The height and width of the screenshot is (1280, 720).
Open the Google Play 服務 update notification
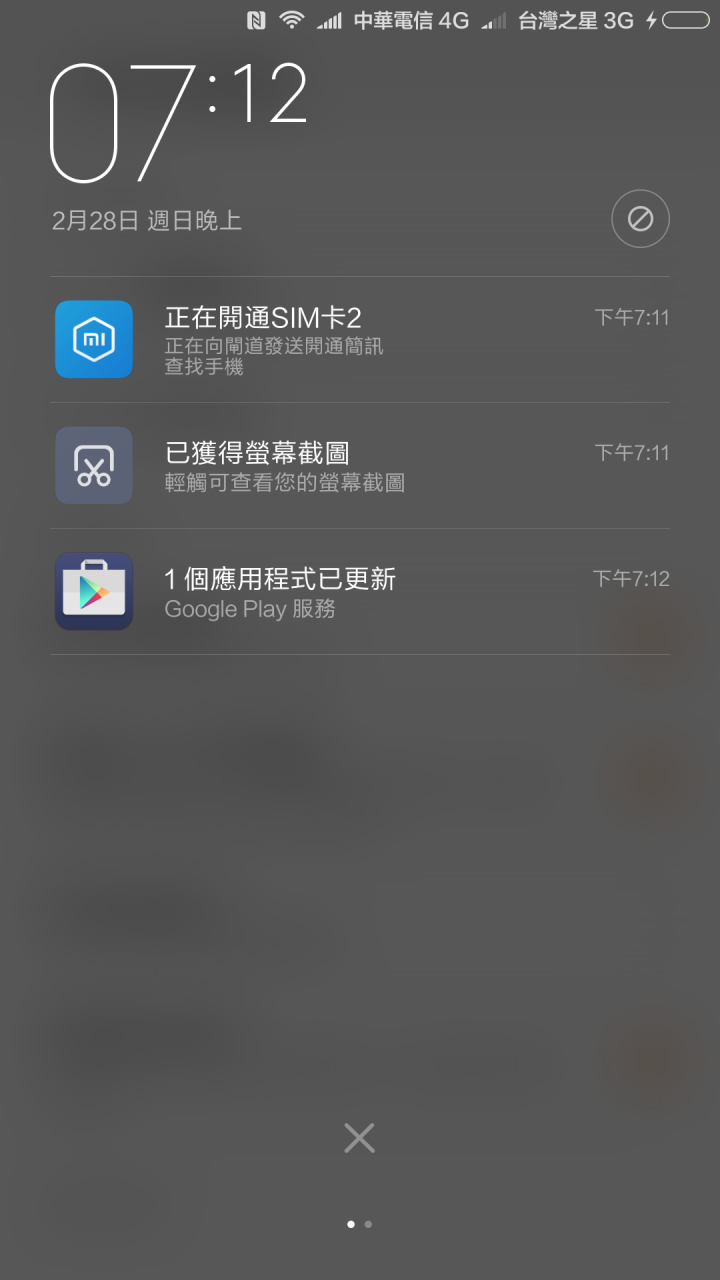(x=360, y=592)
